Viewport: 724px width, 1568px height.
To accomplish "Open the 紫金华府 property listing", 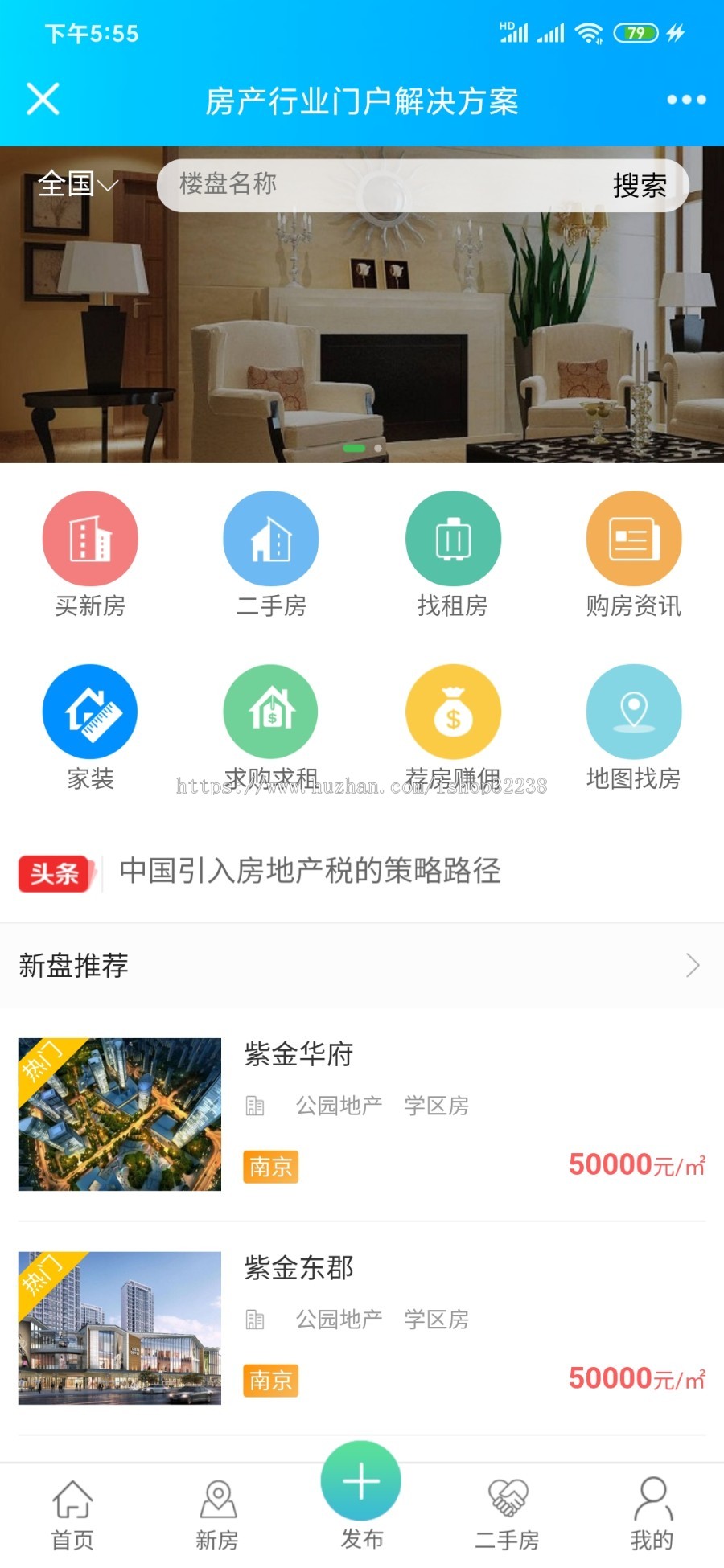I will click(x=362, y=1114).
